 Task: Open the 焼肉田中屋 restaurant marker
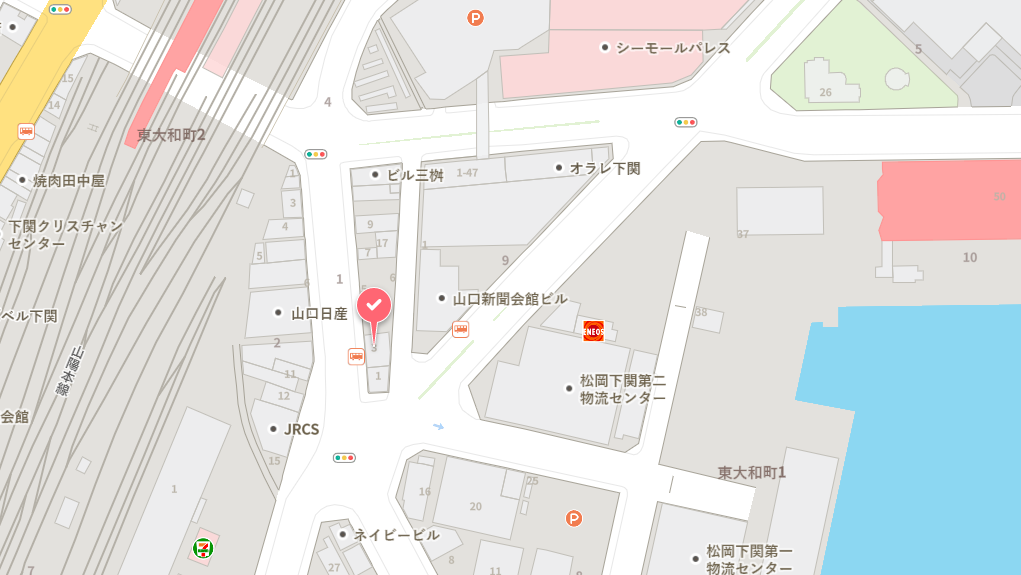click(x=22, y=180)
